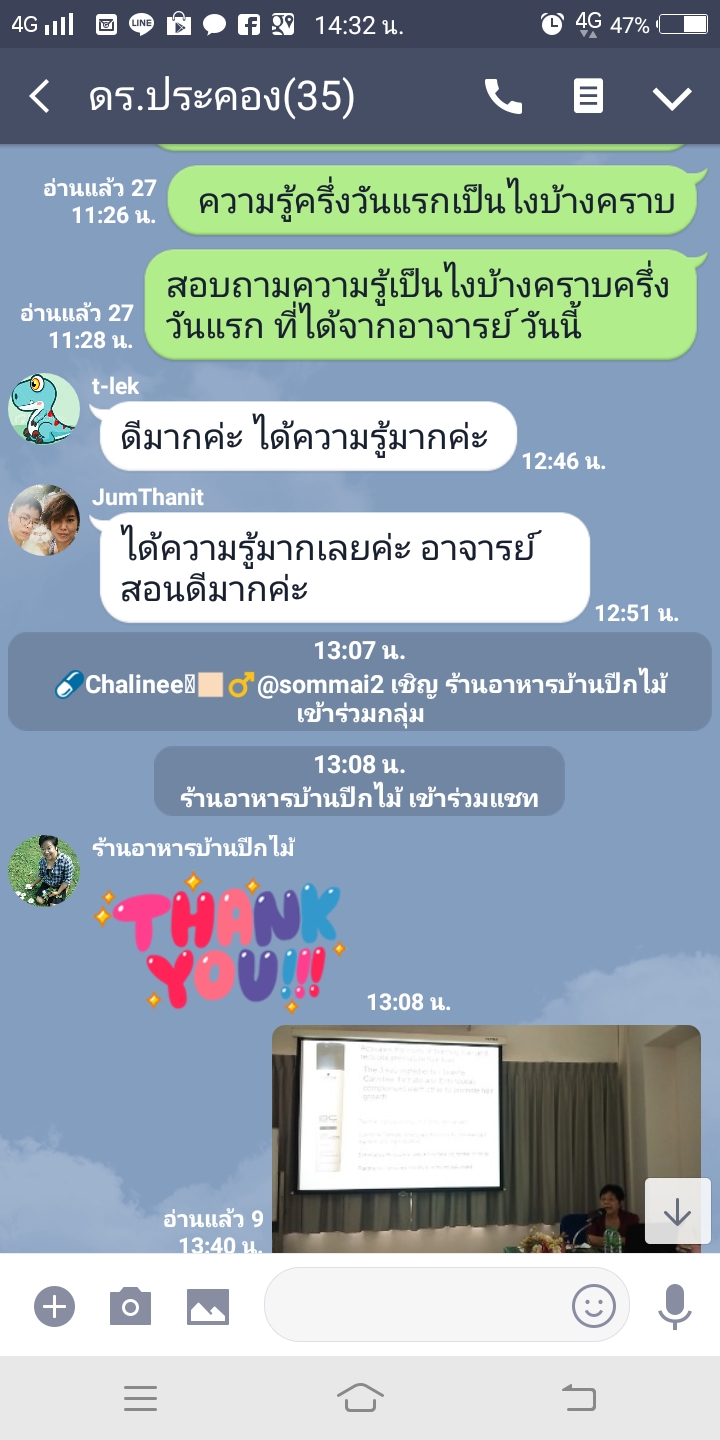Go to the system home screen
The width and height of the screenshot is (720, 1440).
360,1398
